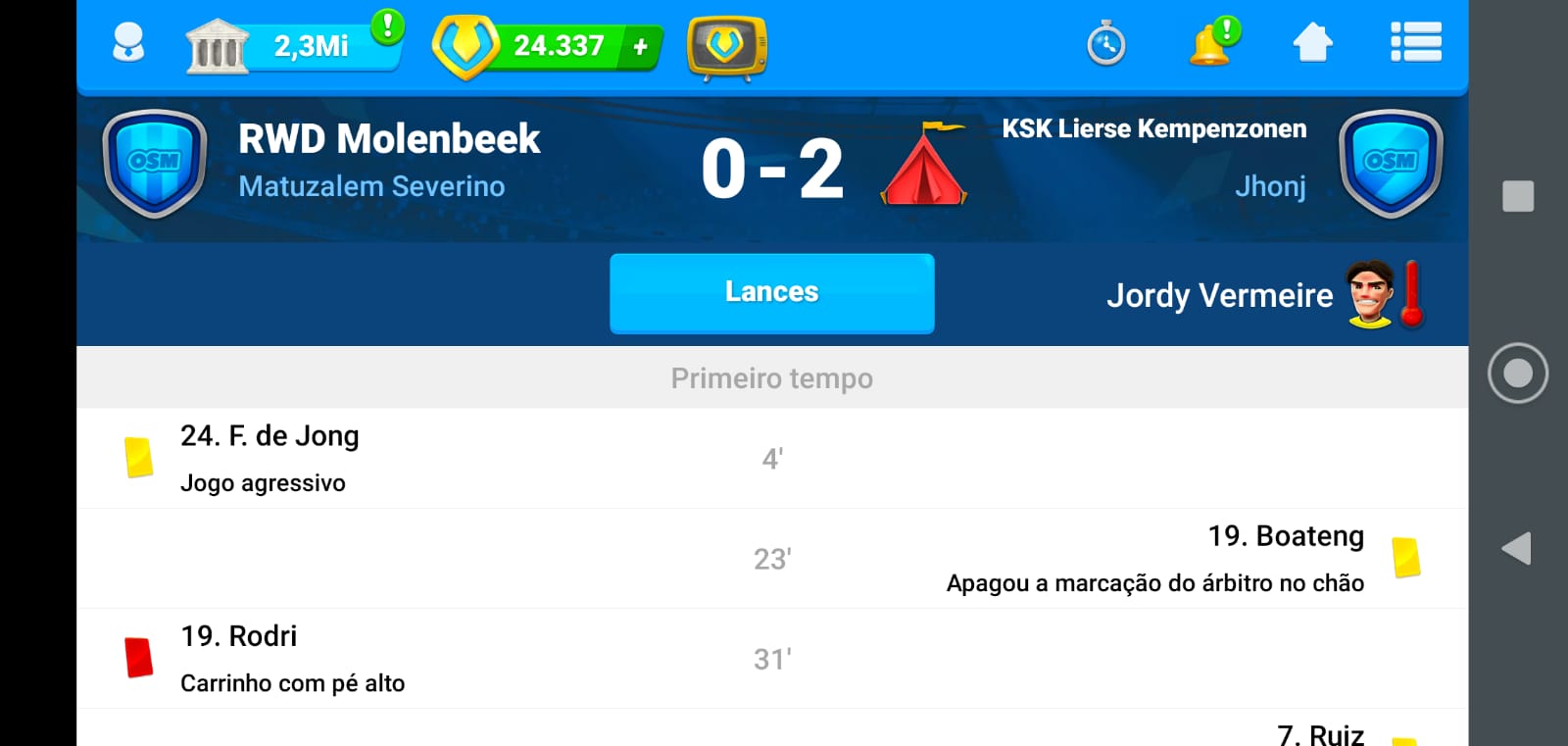This screenshot has width=1568, height=746.
Task: Open the TV rewards icon
Action: 726,46
